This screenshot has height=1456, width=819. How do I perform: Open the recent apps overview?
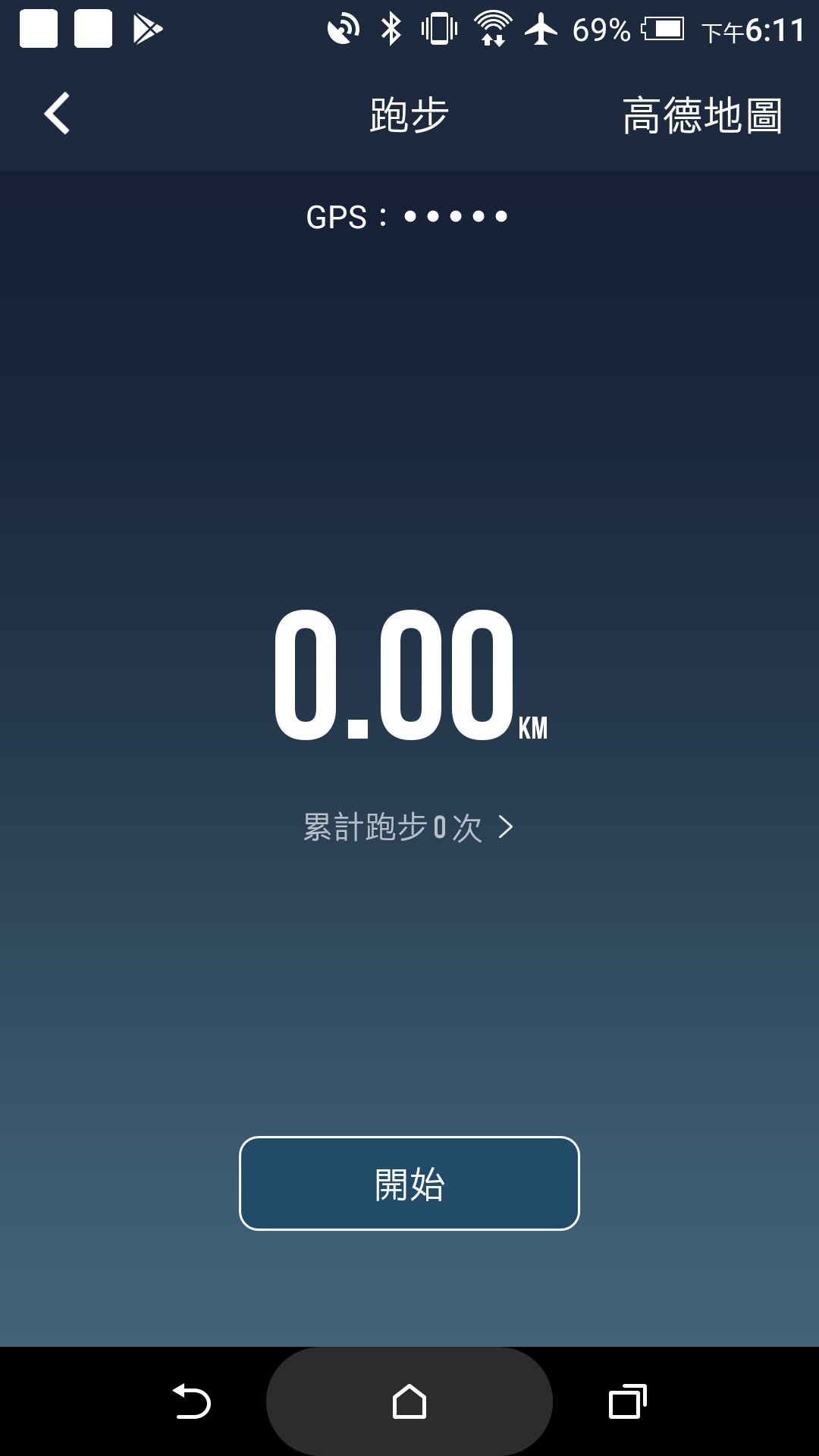point(627,1401)
